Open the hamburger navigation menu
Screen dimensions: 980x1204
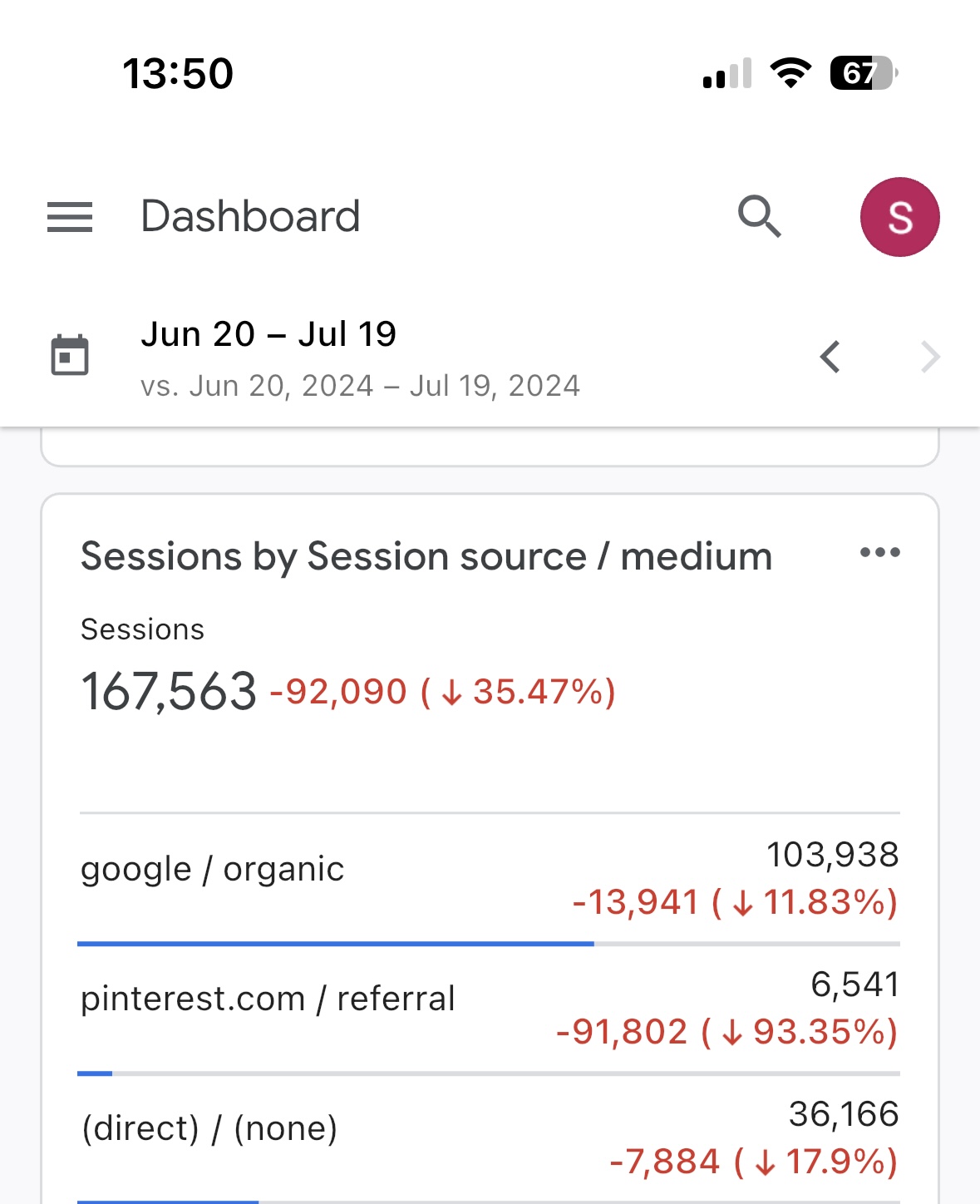(x=70, y=217)
